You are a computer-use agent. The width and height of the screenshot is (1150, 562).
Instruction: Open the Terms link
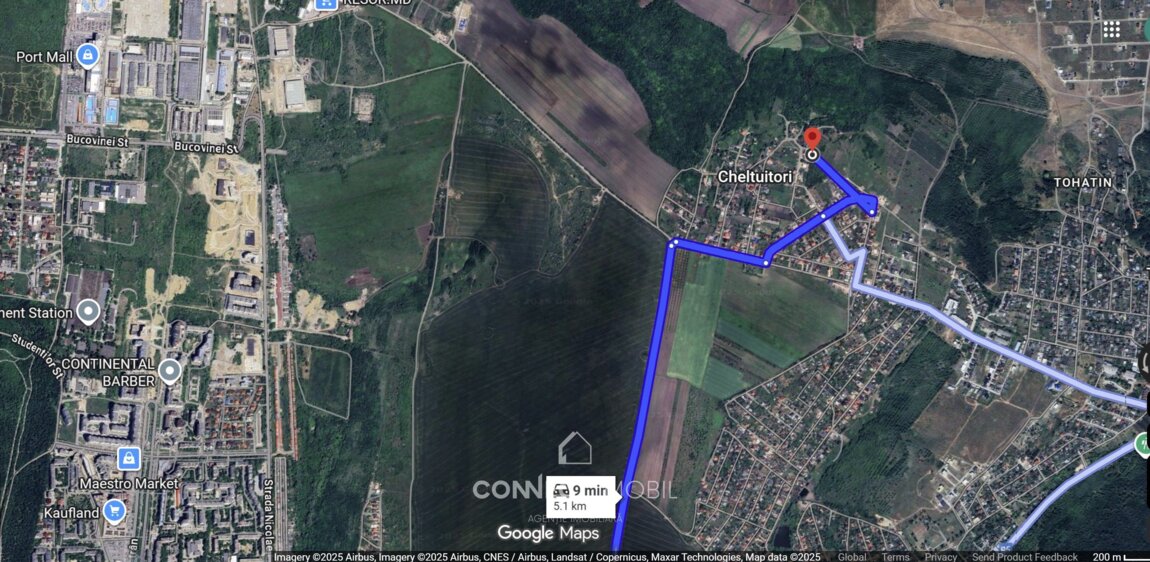tap(895, 557)
